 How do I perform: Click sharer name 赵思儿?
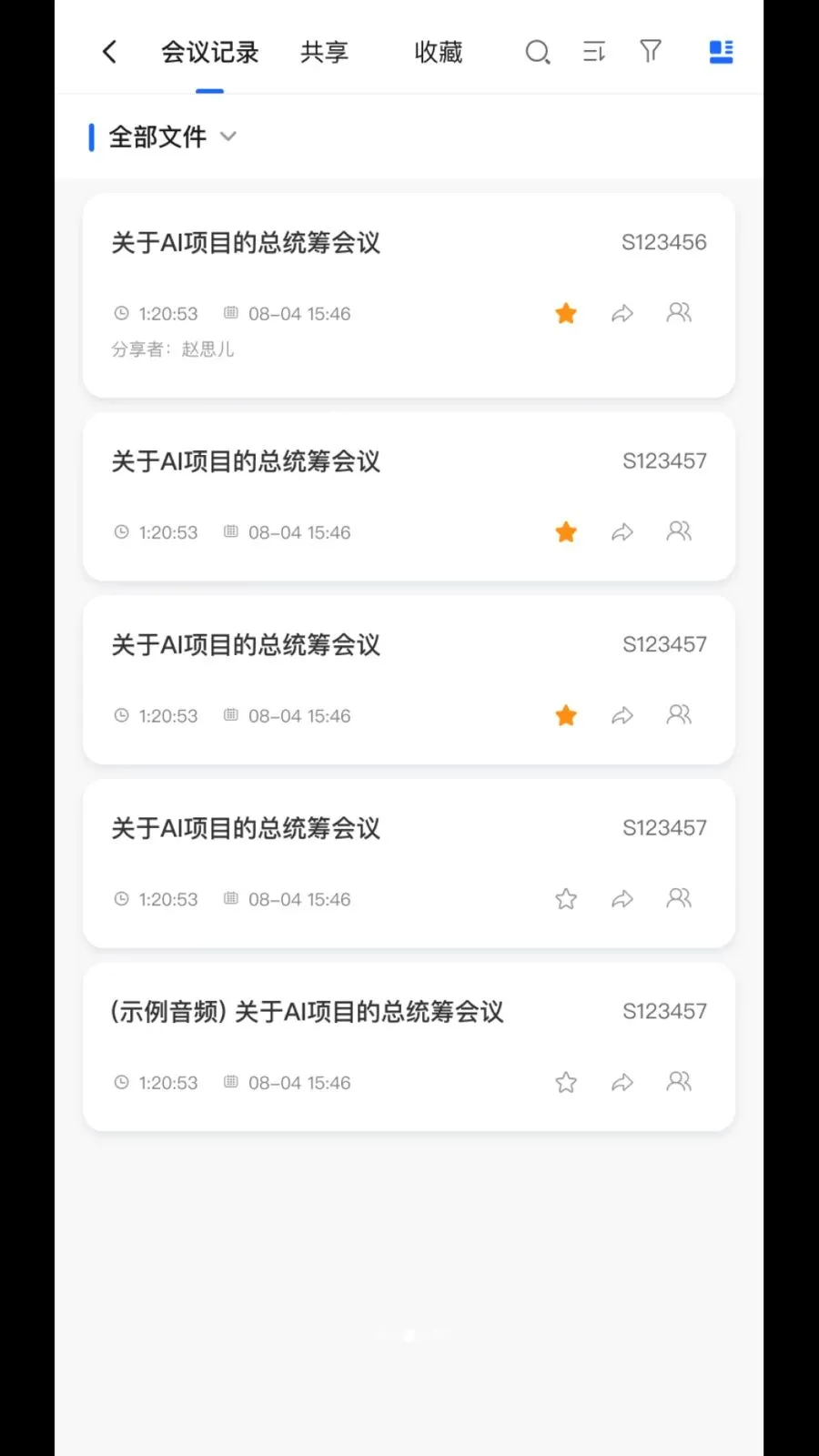pos(207,349)
